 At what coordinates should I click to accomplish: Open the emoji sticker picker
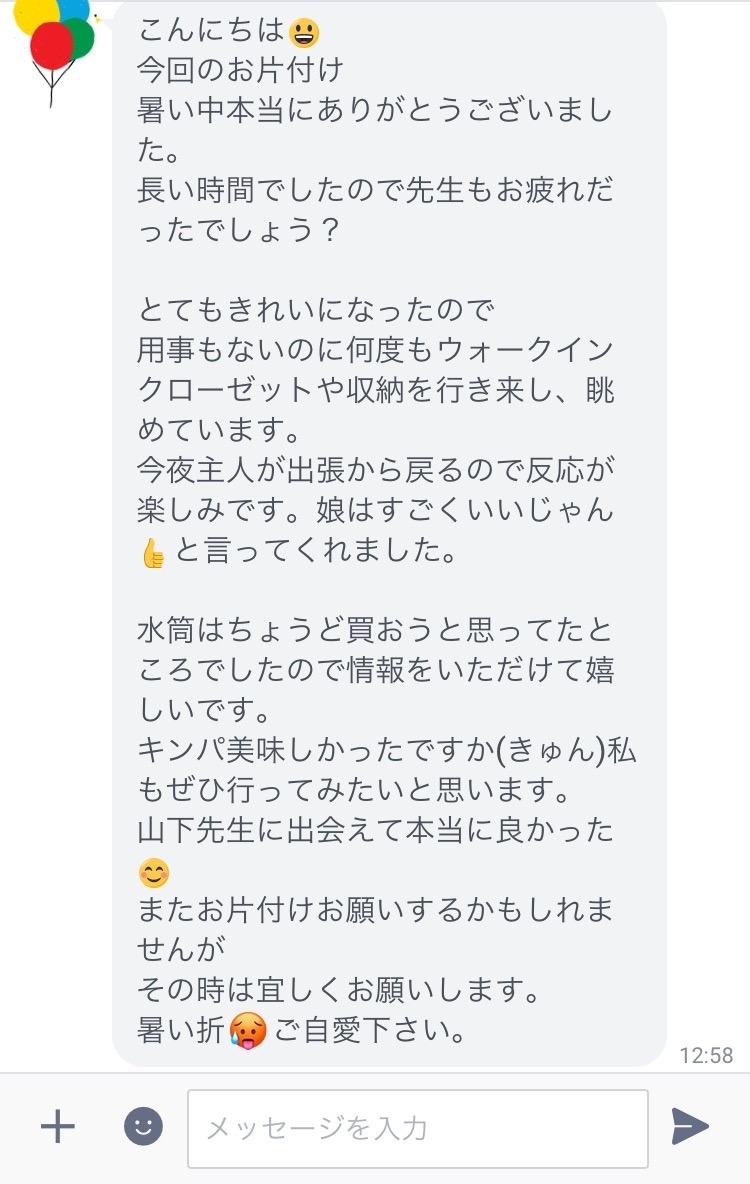[x=143, y=1127]
